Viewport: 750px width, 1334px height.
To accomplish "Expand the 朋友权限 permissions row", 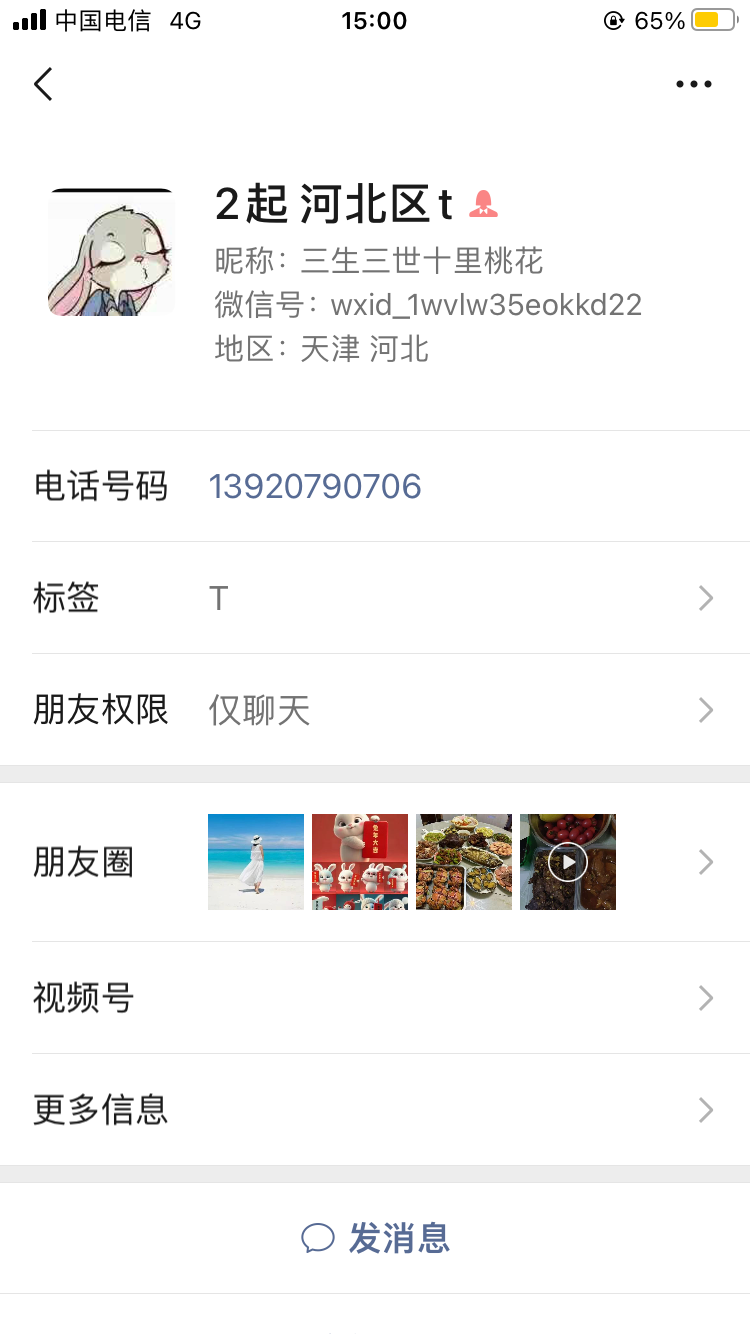I will point(375,709).
